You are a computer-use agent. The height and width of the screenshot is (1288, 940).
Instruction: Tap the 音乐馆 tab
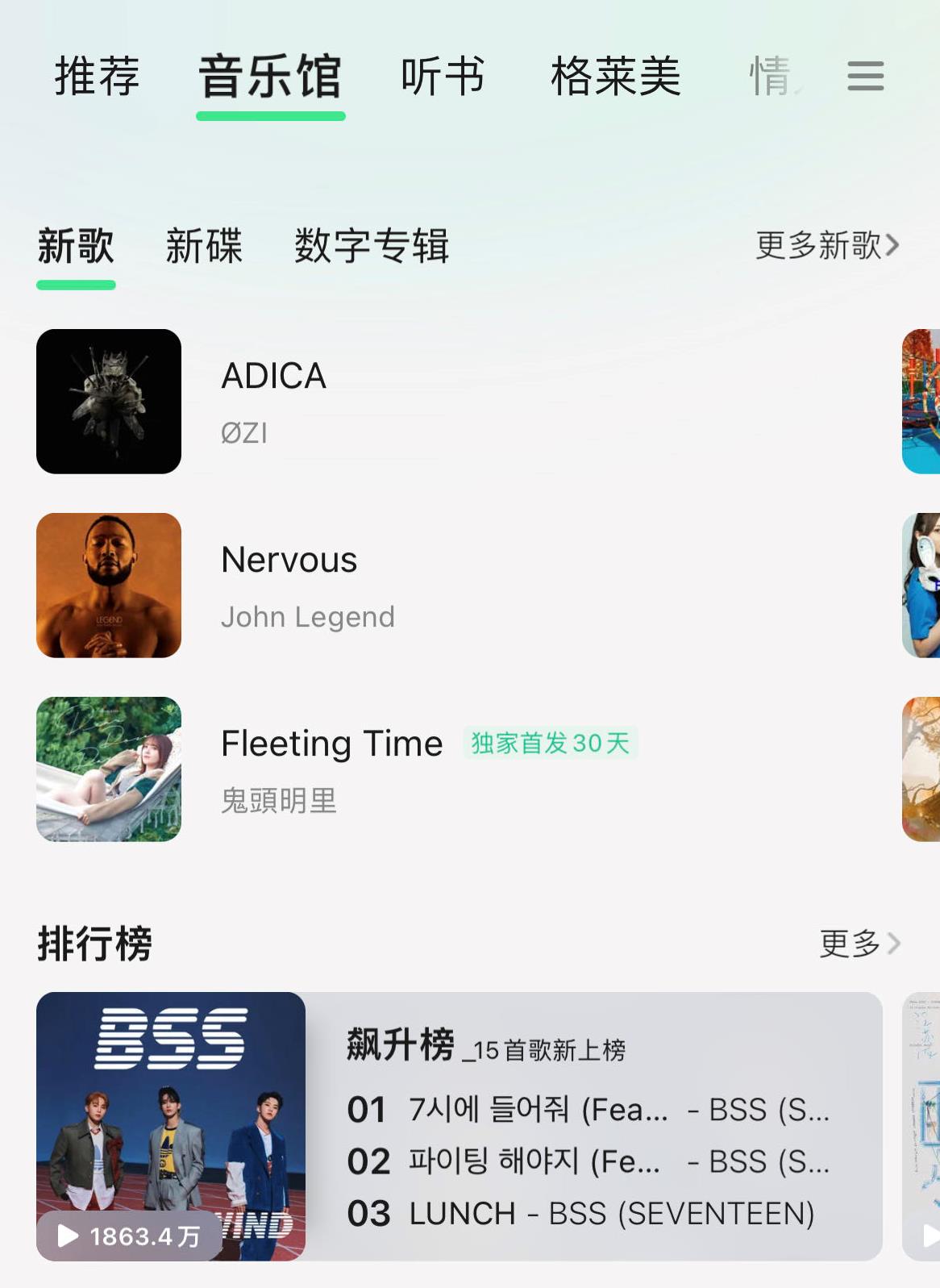click(x=270, y=77)
